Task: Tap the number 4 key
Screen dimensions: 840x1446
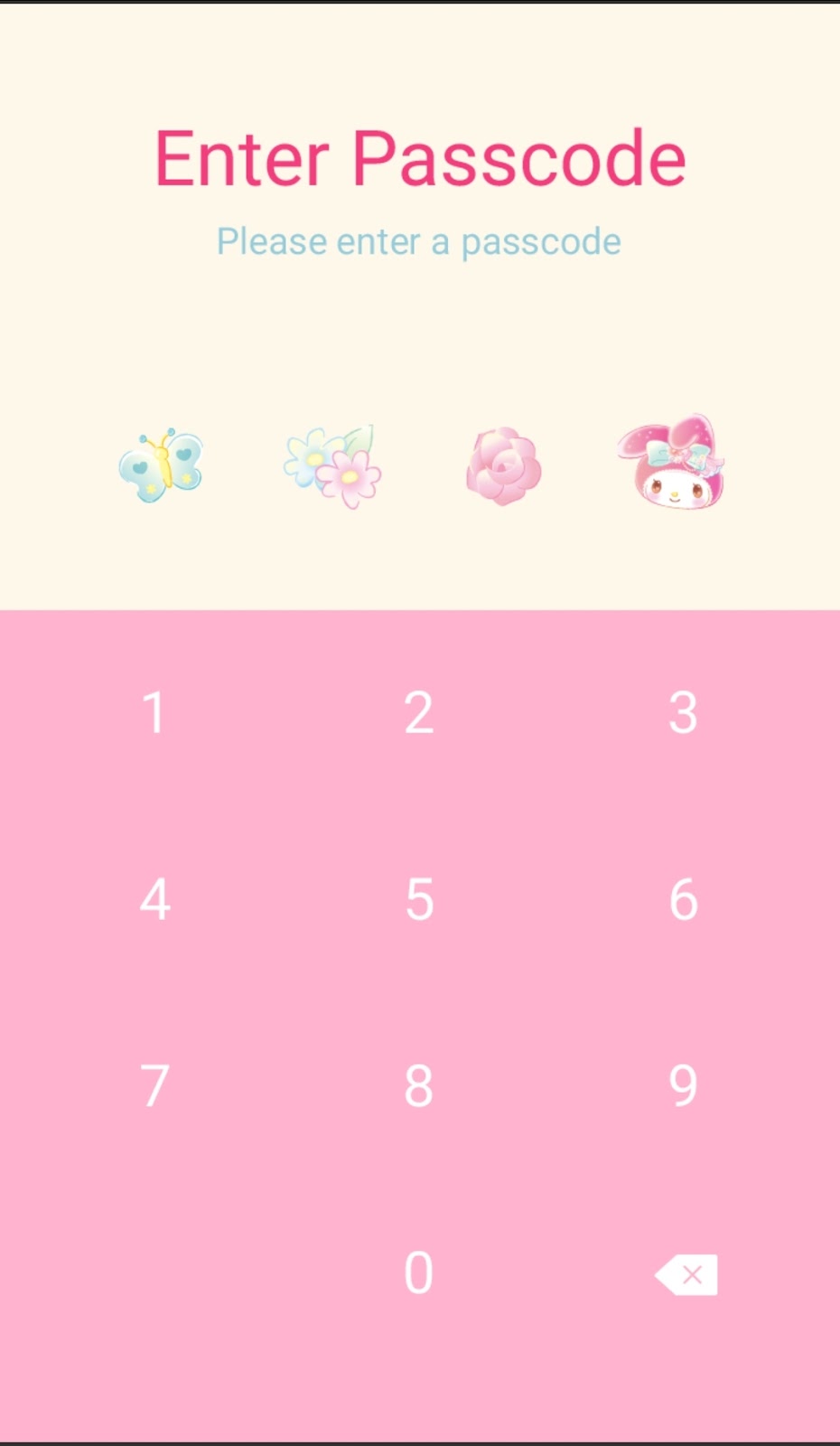Action: tap(154, 900)
